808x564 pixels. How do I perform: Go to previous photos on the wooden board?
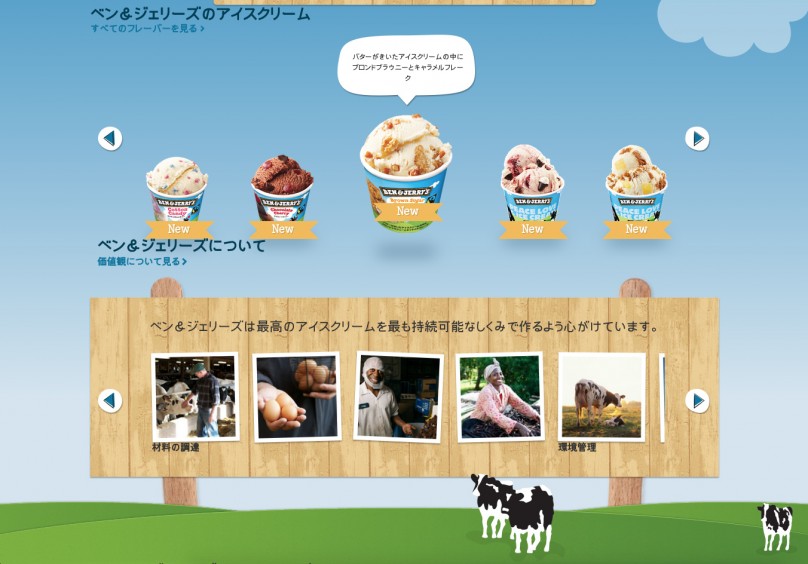110,401
